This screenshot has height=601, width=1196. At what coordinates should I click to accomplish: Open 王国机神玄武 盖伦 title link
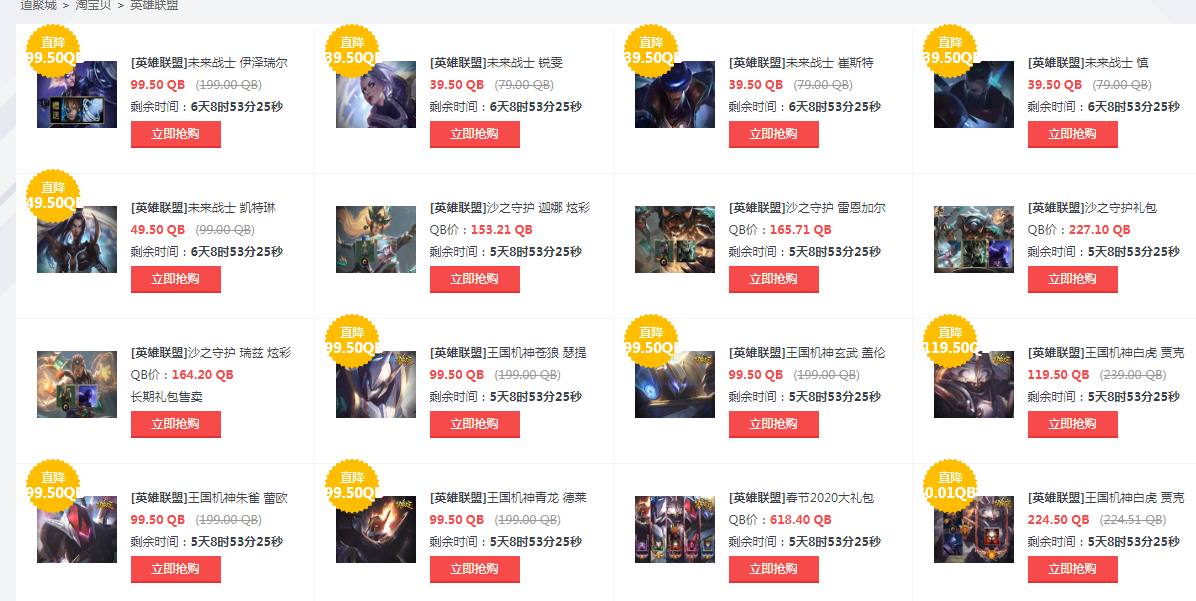(806, 353)
